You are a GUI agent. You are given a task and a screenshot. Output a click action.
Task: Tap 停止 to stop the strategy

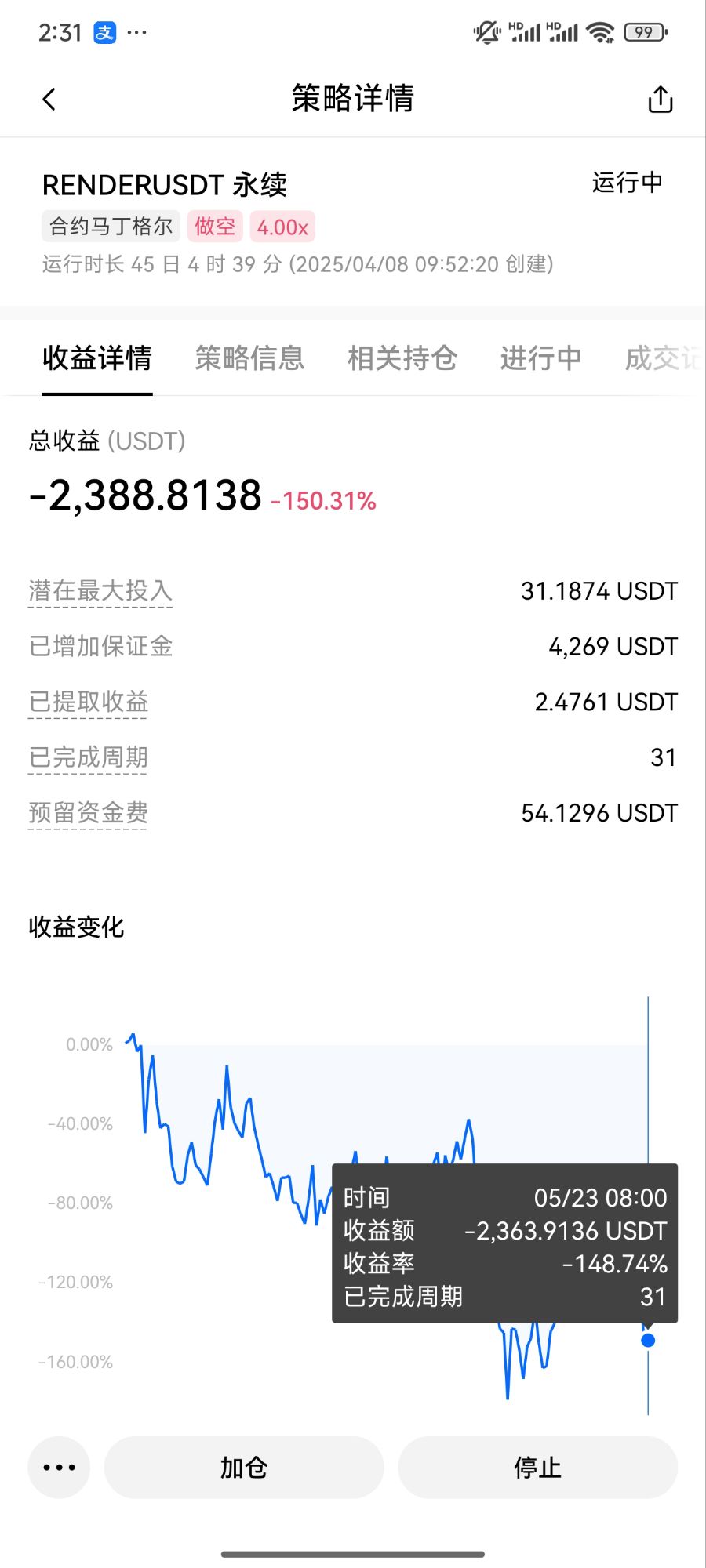pyautogui.click(x=537, y=1467)
